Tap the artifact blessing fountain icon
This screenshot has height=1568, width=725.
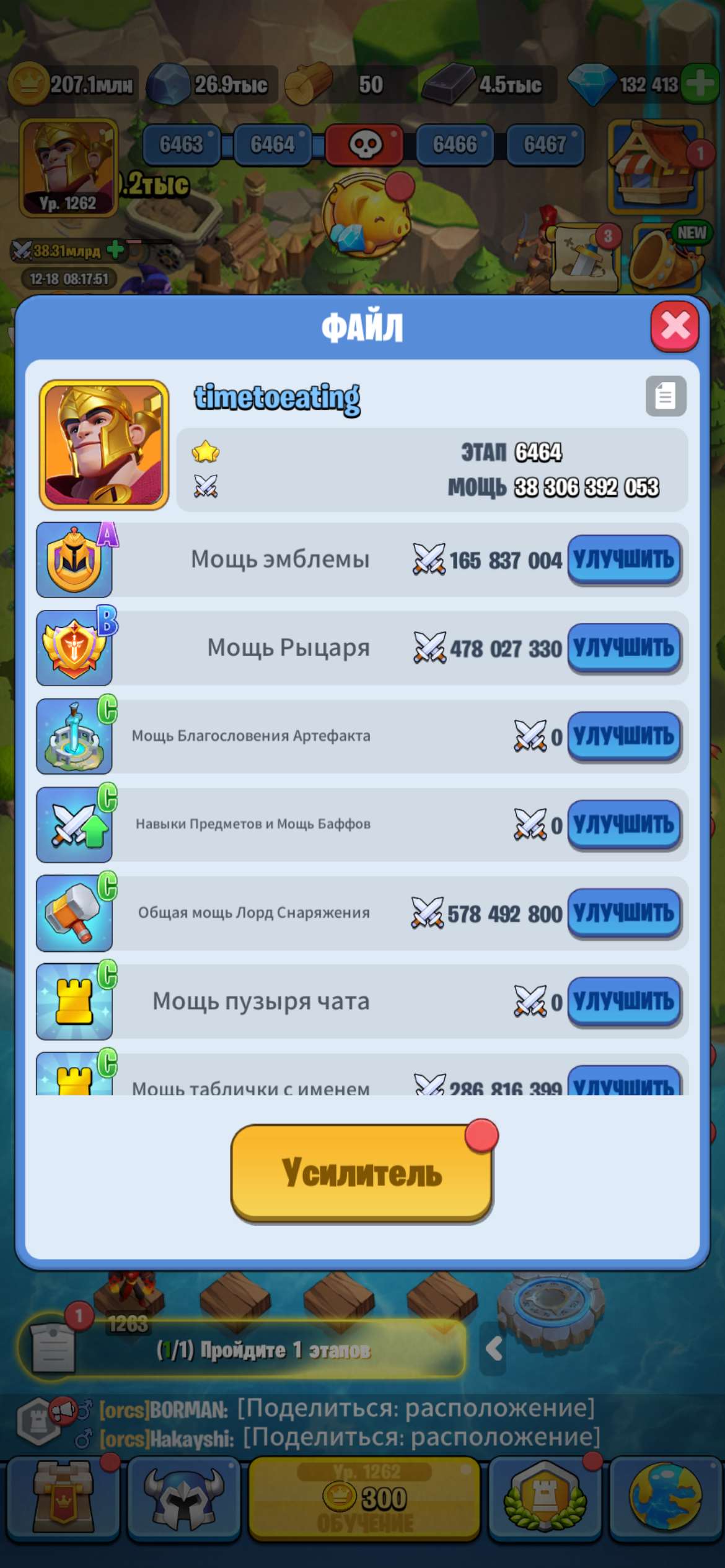coord(73,736)
